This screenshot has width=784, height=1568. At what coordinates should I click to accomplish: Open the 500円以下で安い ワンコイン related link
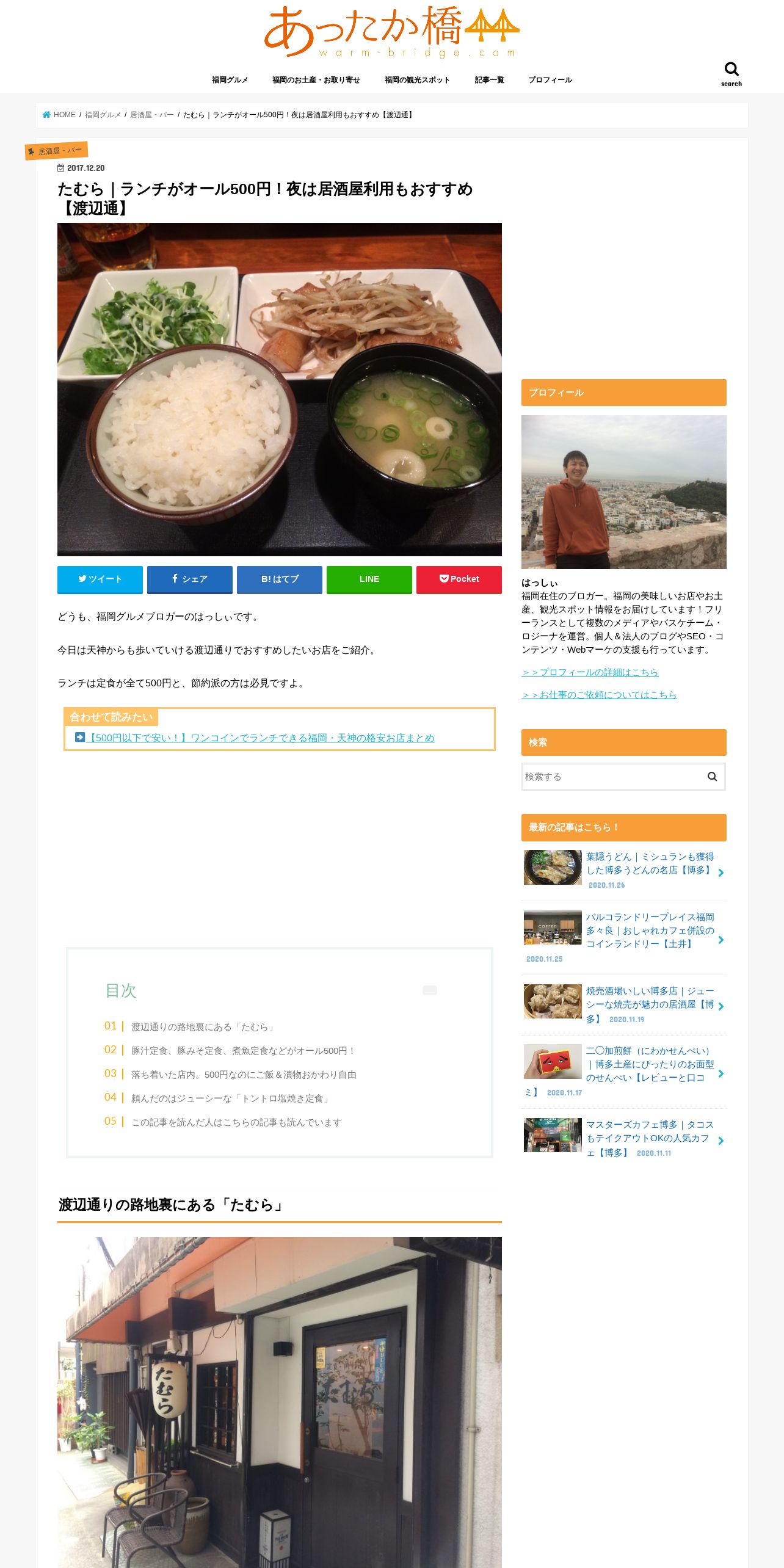pos(261,738)
